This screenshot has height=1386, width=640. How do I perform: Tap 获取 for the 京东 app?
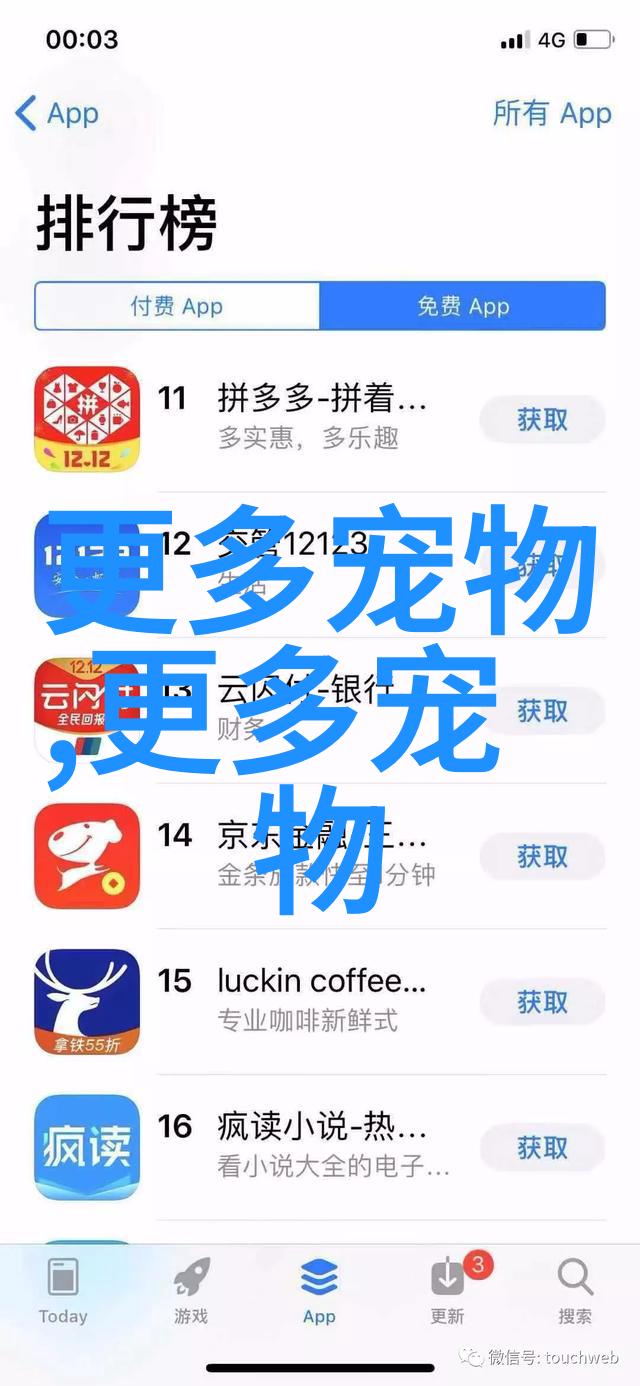pos(542,856)
